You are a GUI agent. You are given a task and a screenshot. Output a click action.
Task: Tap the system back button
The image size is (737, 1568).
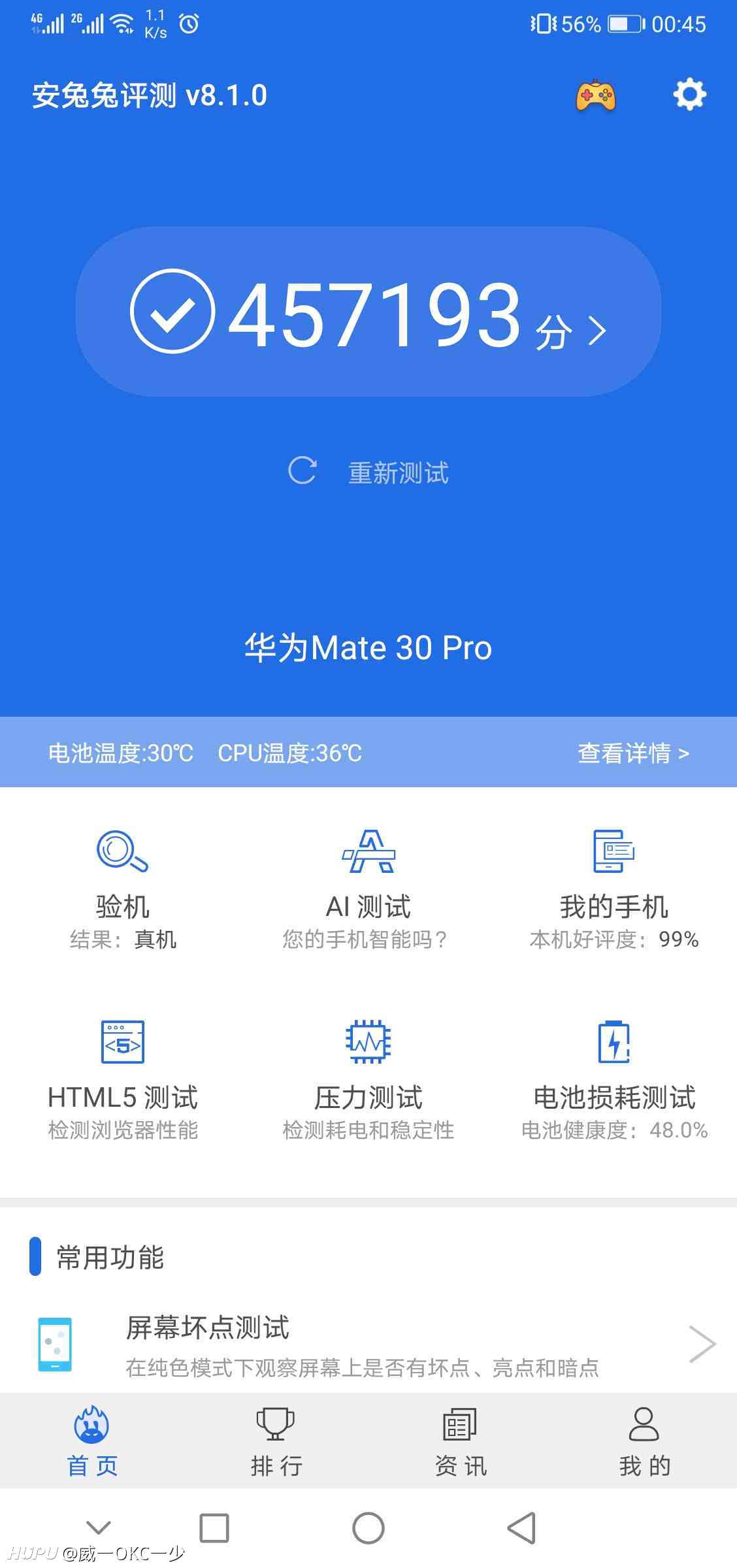(x=522, y=1528)
